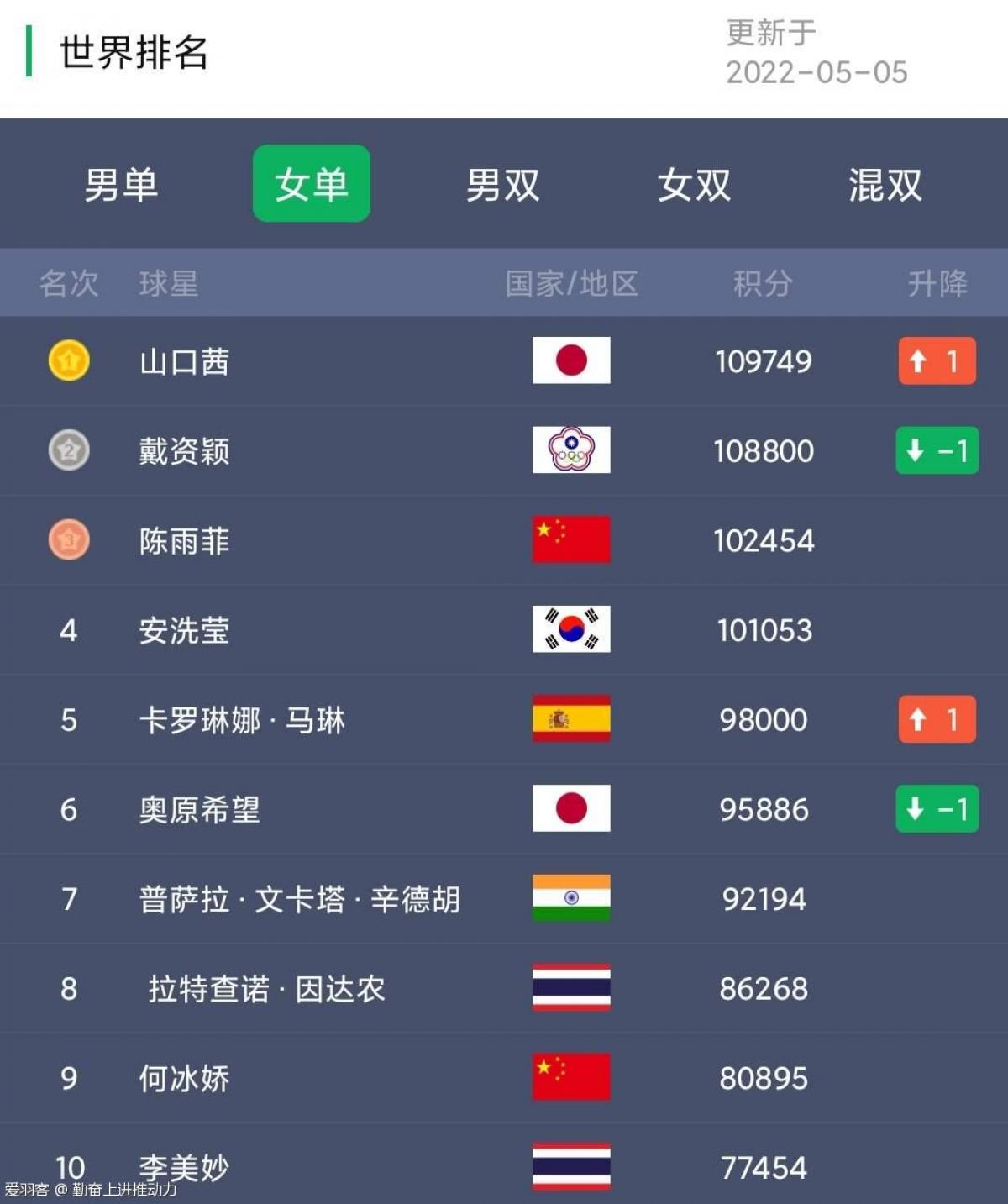Open the 女双 rankings tab

click(694, 185)
